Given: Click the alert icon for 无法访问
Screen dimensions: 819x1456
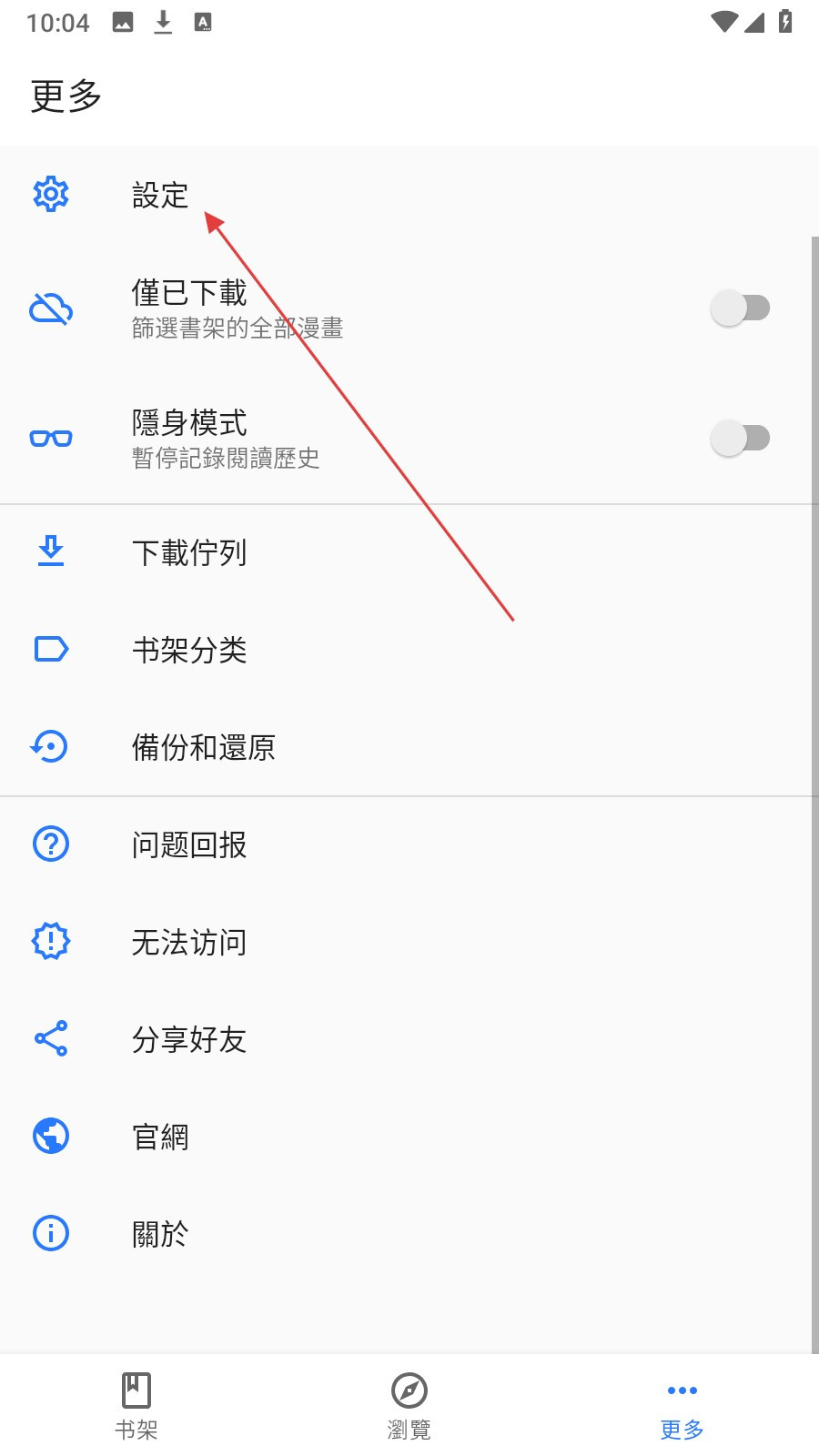Looking at the screenshot, I should pyautogui.click(x=50, y=942).
